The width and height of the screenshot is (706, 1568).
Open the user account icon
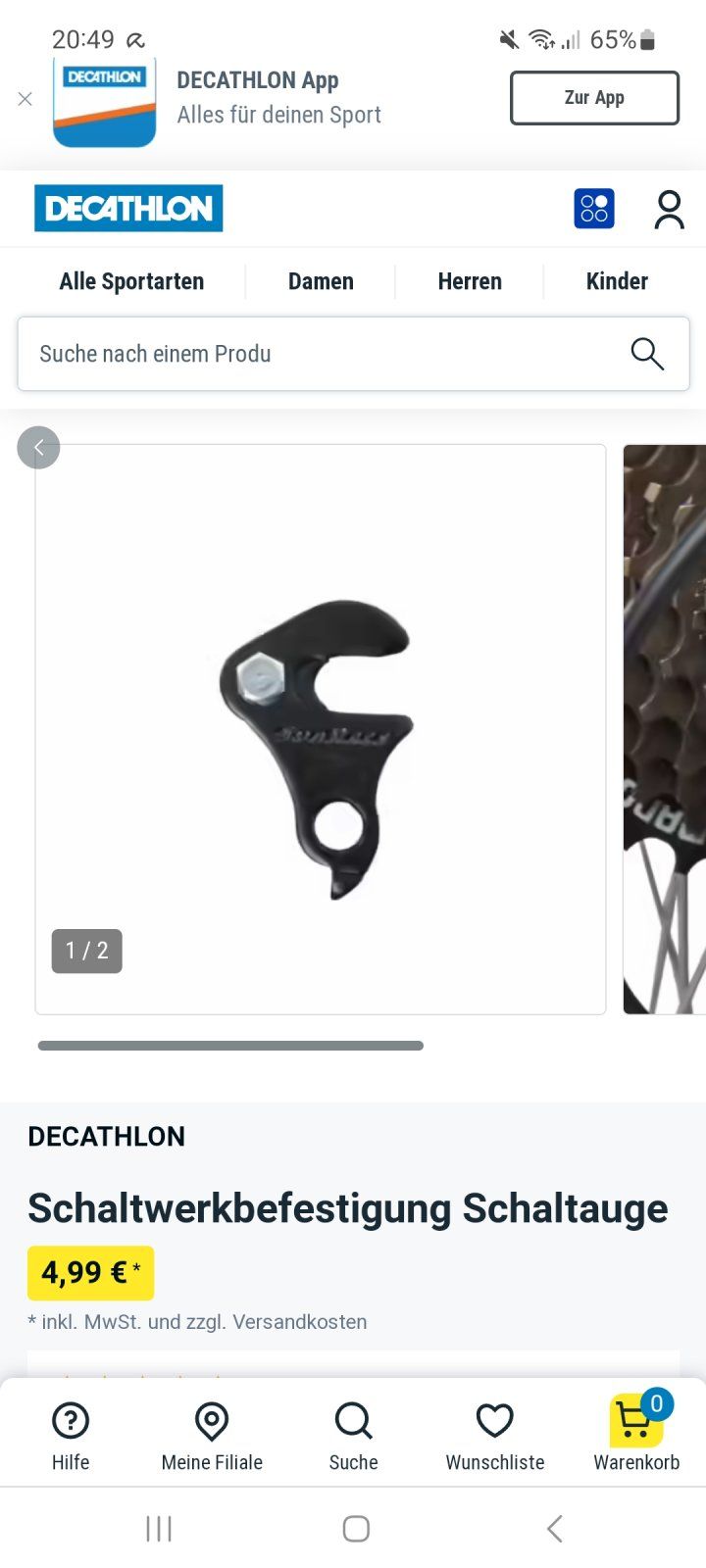(669, 210)
